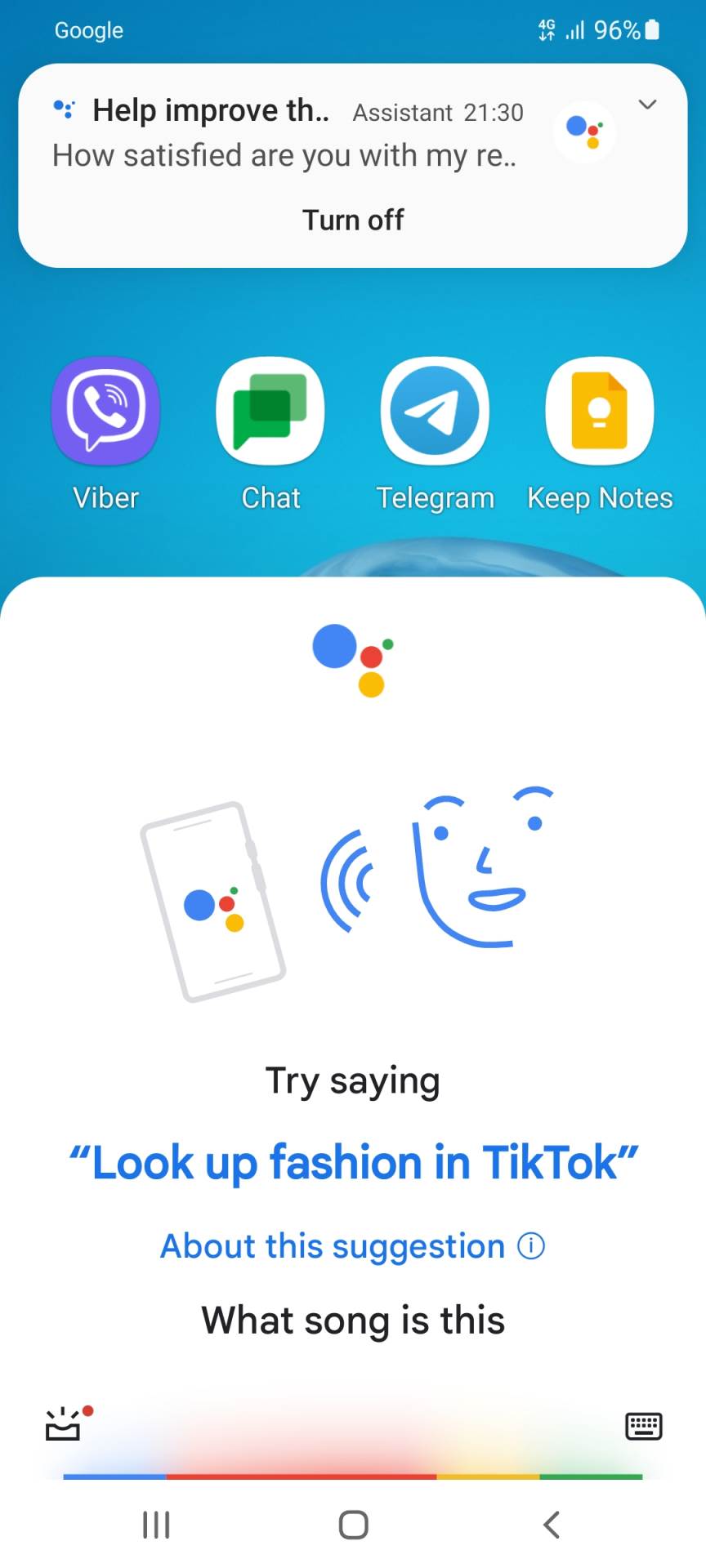706x1568 pixels.
Task: Tap the colorful listening bar
Action: point(353,1475)
